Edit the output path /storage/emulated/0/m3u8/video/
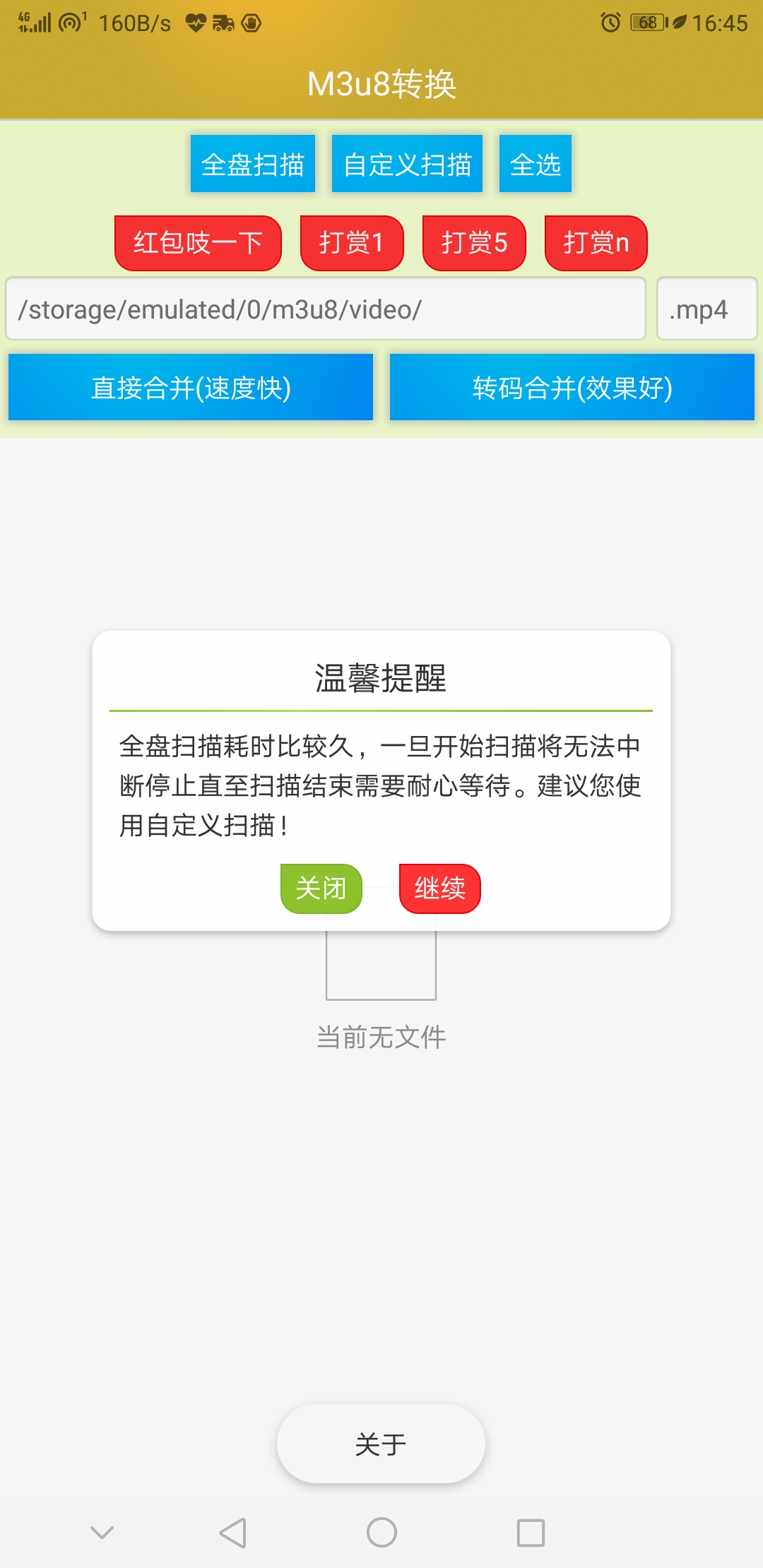Screen dimensions: 763x1568 coord(325,309)
